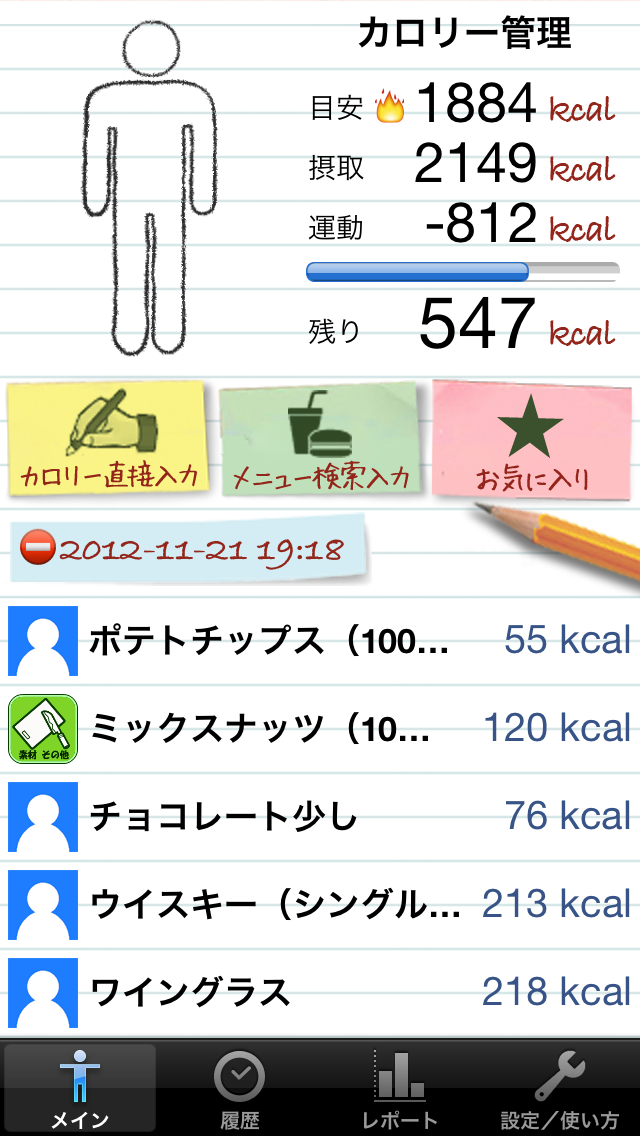The image size is (640, 1136).
Task: Open the ミックスナッツ entry
Action: click(320, 729)
